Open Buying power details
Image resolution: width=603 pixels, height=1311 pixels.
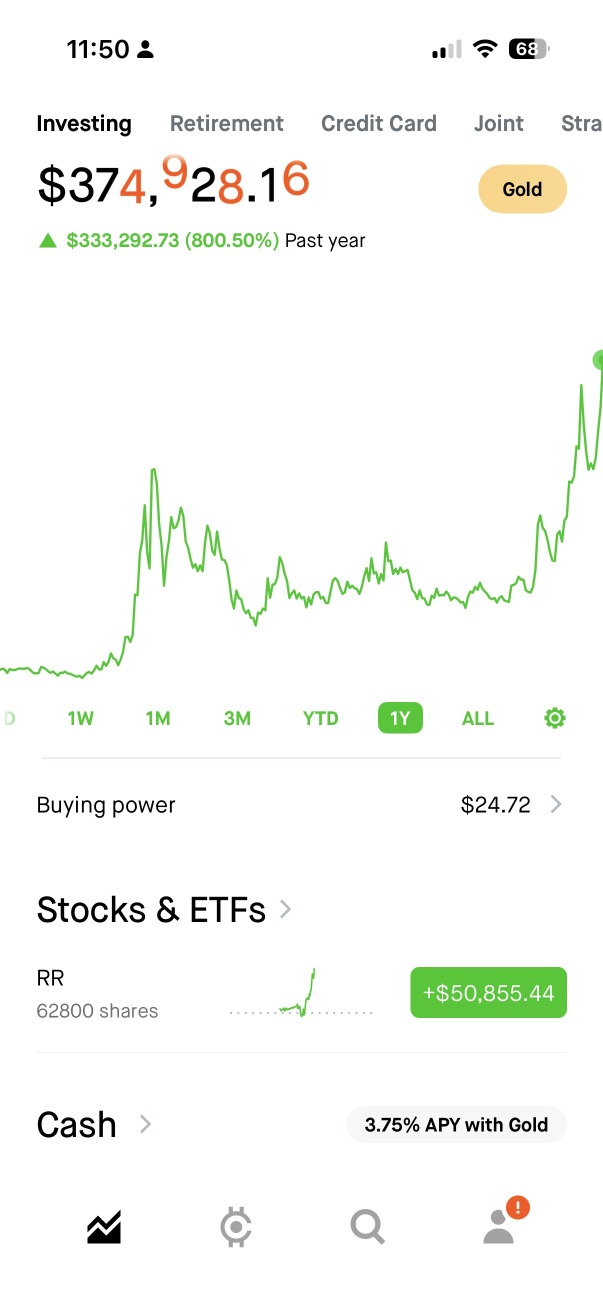point(300,805)
